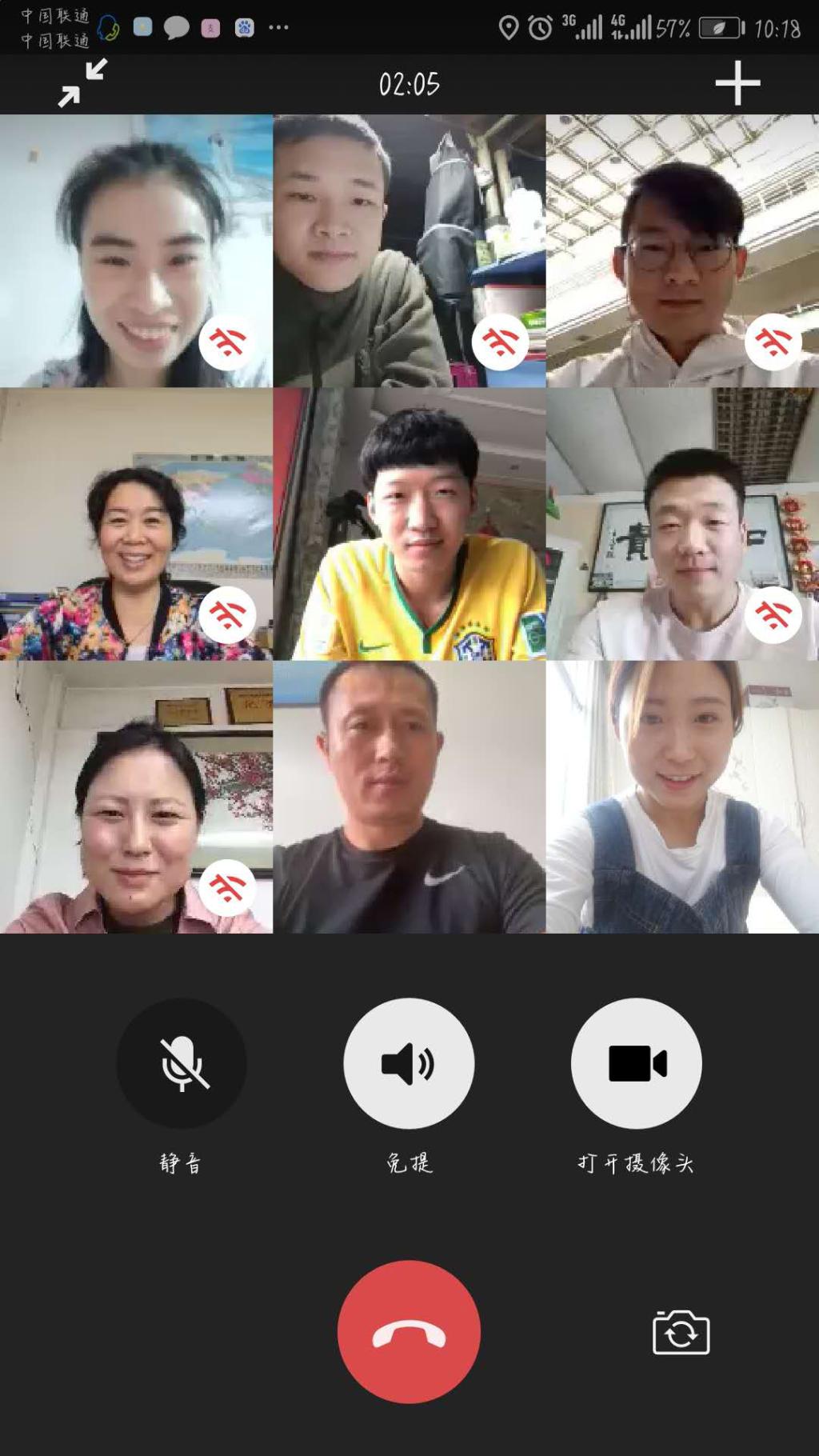819x1456 pixels.
Task: Enlarge the video tile with denim overalls
Action: tap(681, 797)
